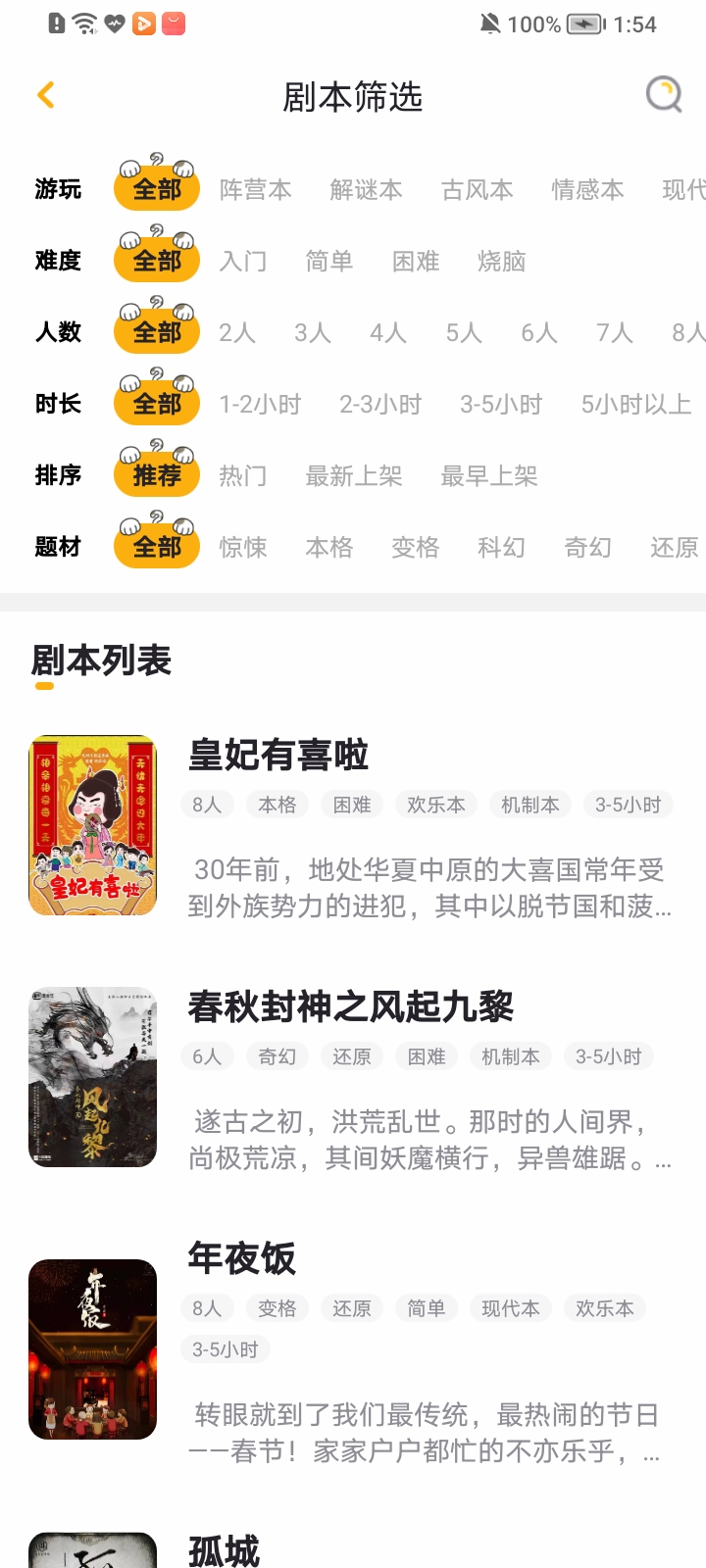Image resolution: width=706 pixels, height=1568 pixels.
Task: Set difficulty to 入门
Action: click(242, 262)
